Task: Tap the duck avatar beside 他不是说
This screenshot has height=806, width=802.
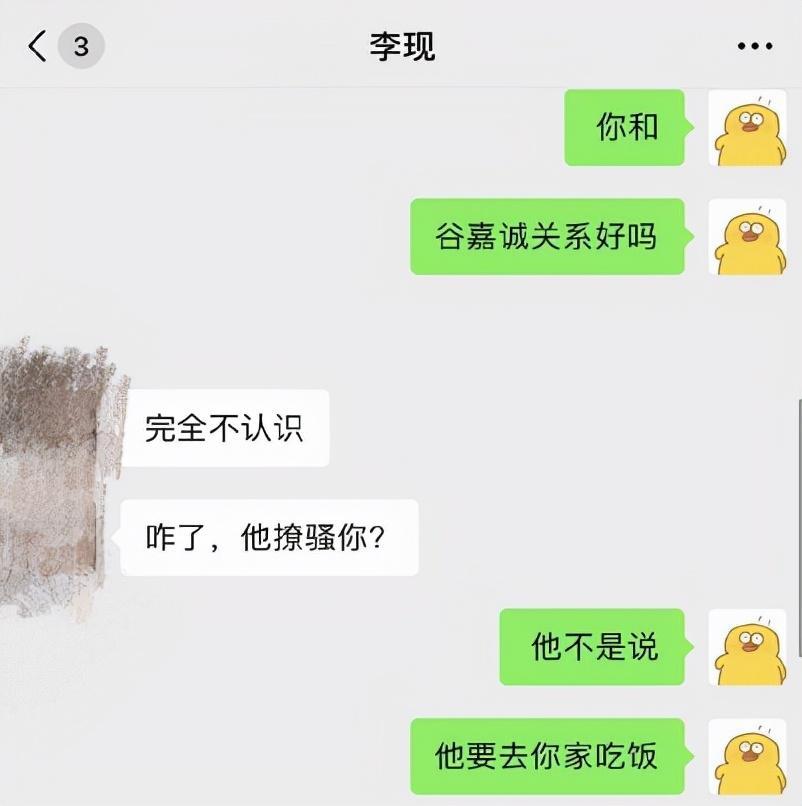Action: [746, 647]
